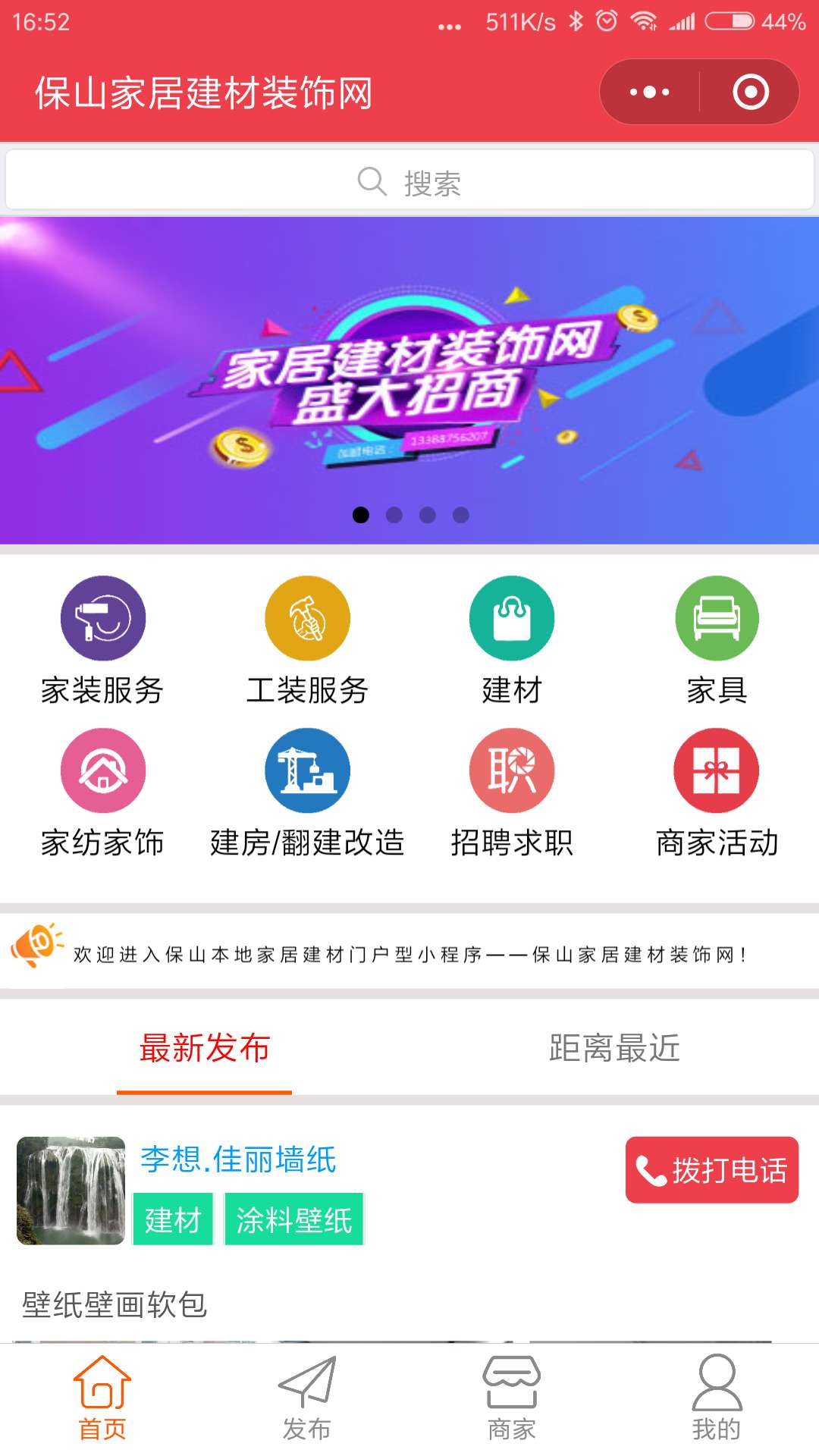
Task: Select the 首页 tab
Action: (x=102, y=1399)
